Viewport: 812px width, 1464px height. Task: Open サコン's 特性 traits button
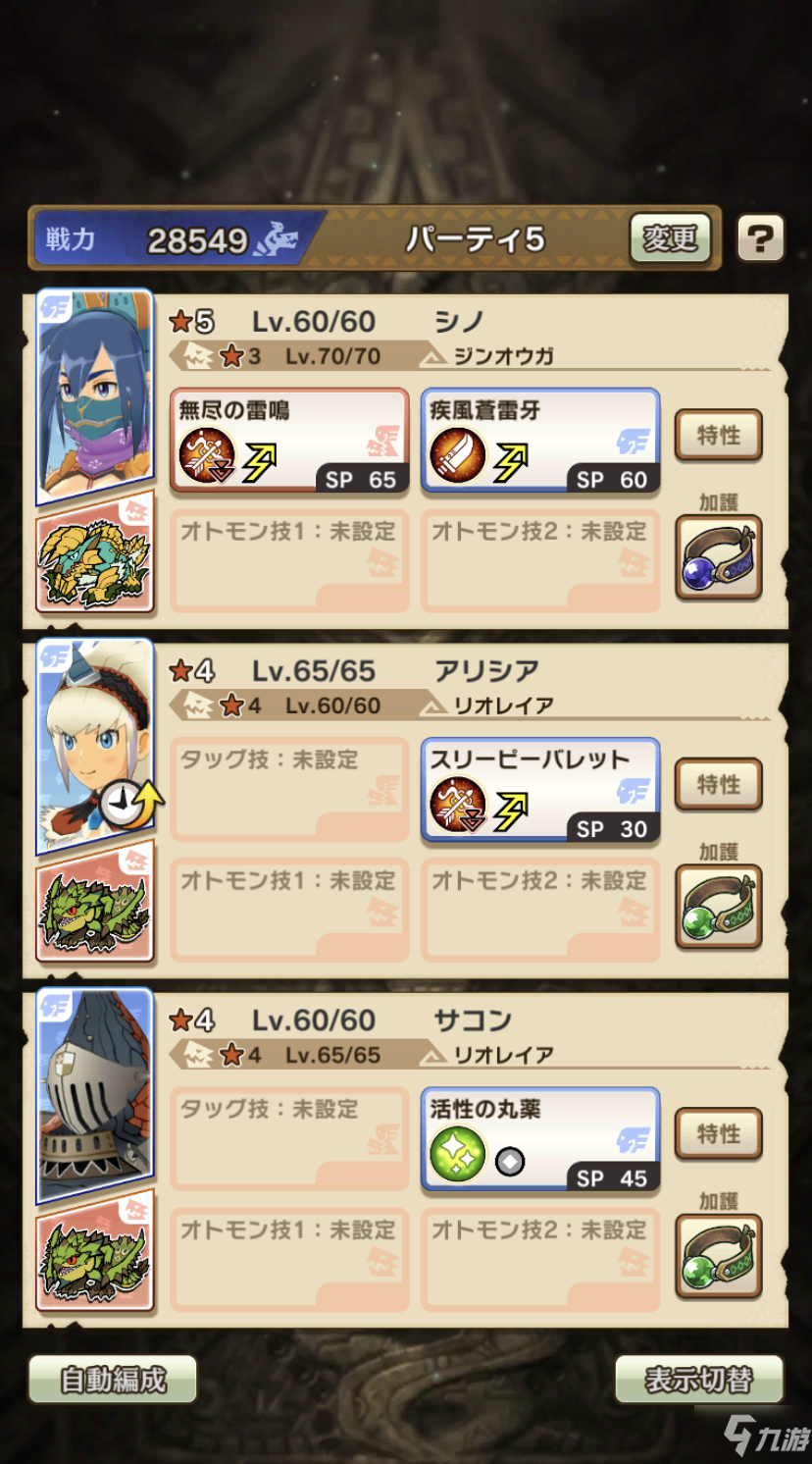[718, 1133]
